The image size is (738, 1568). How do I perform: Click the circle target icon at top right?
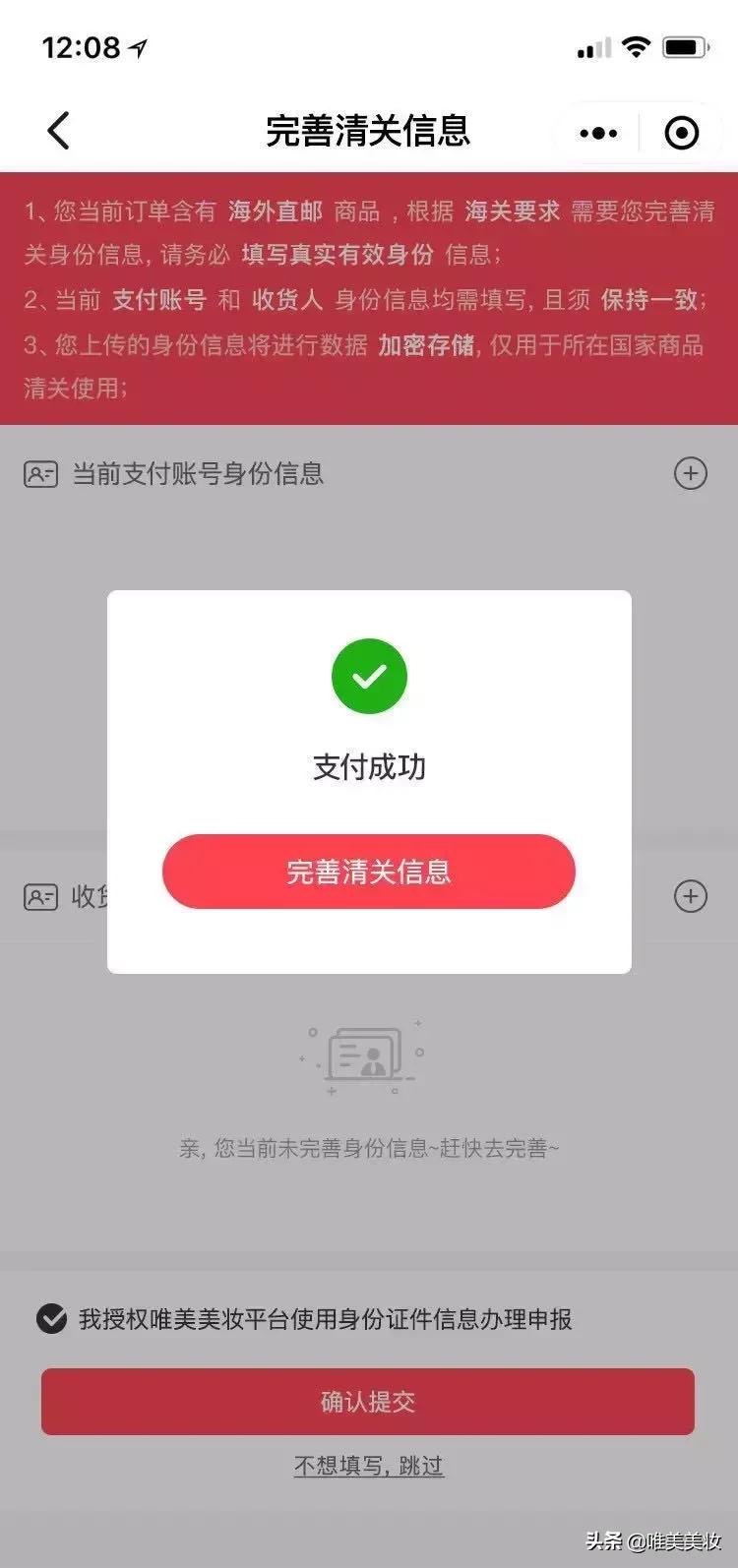(x=681, y=131)
